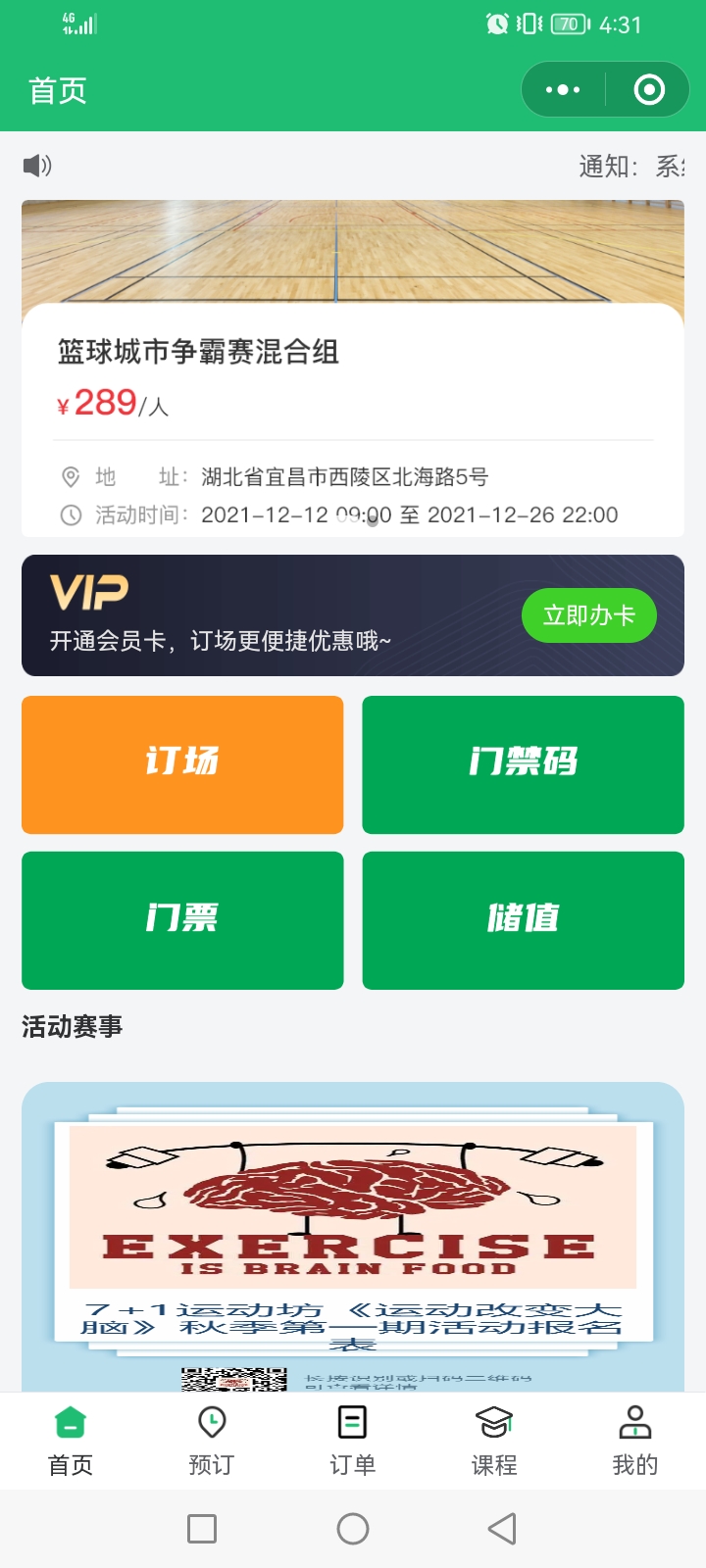Click the location pin beside 地址
The image size is (706, 1568).
(69, 476)
